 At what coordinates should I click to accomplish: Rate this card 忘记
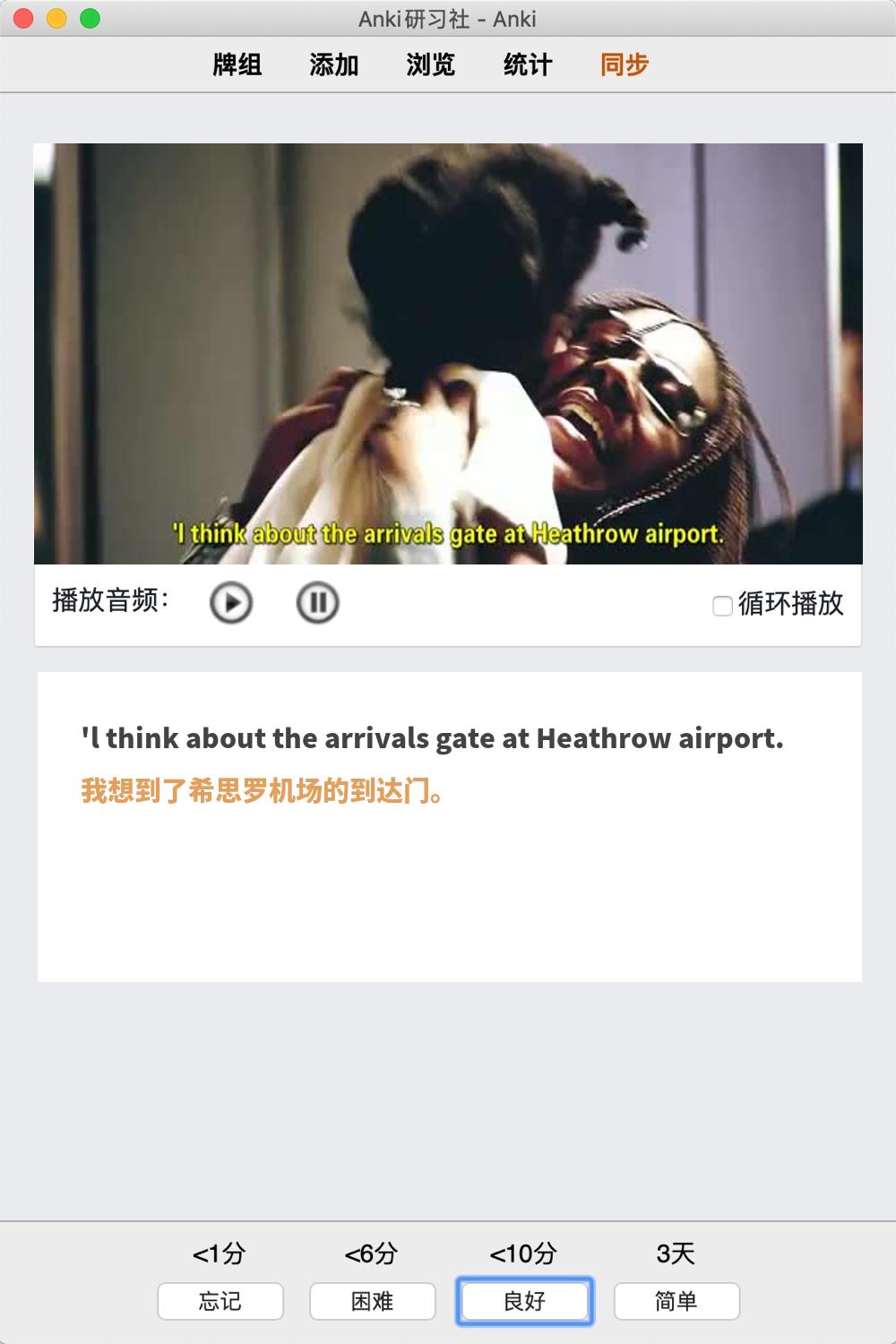tap(220, 1301)
